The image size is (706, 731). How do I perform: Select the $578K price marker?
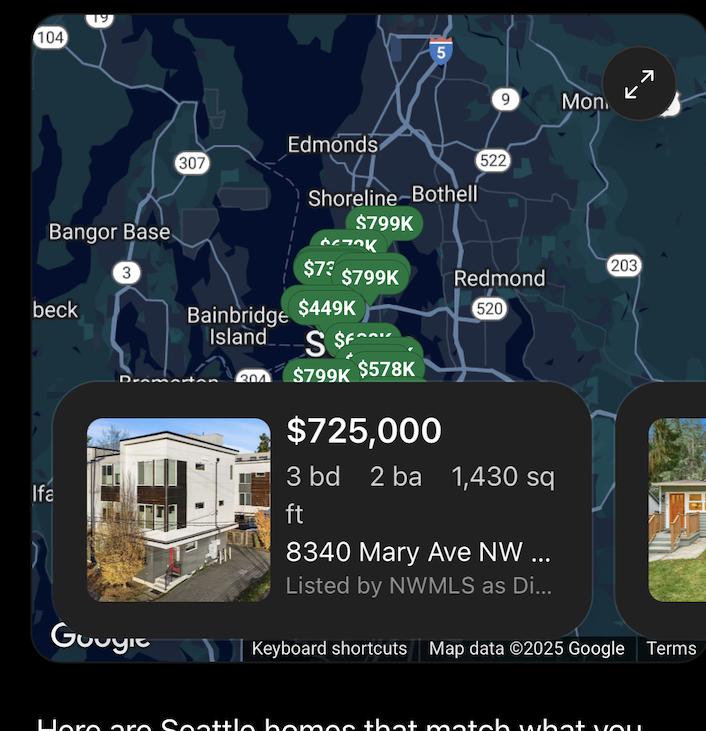(386, 369)
